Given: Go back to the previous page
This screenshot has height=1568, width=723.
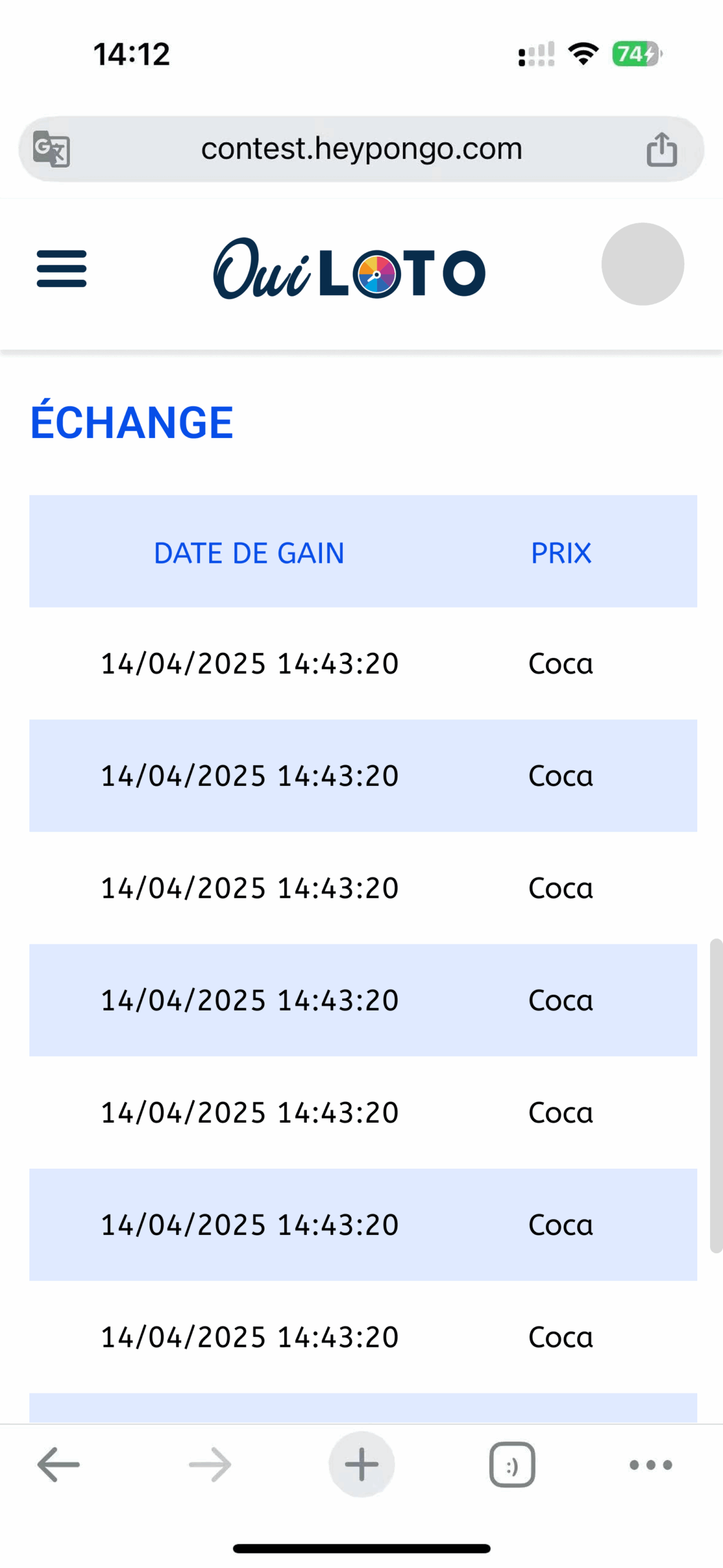Looking at the screenshot, I should tap(58, 1464).
